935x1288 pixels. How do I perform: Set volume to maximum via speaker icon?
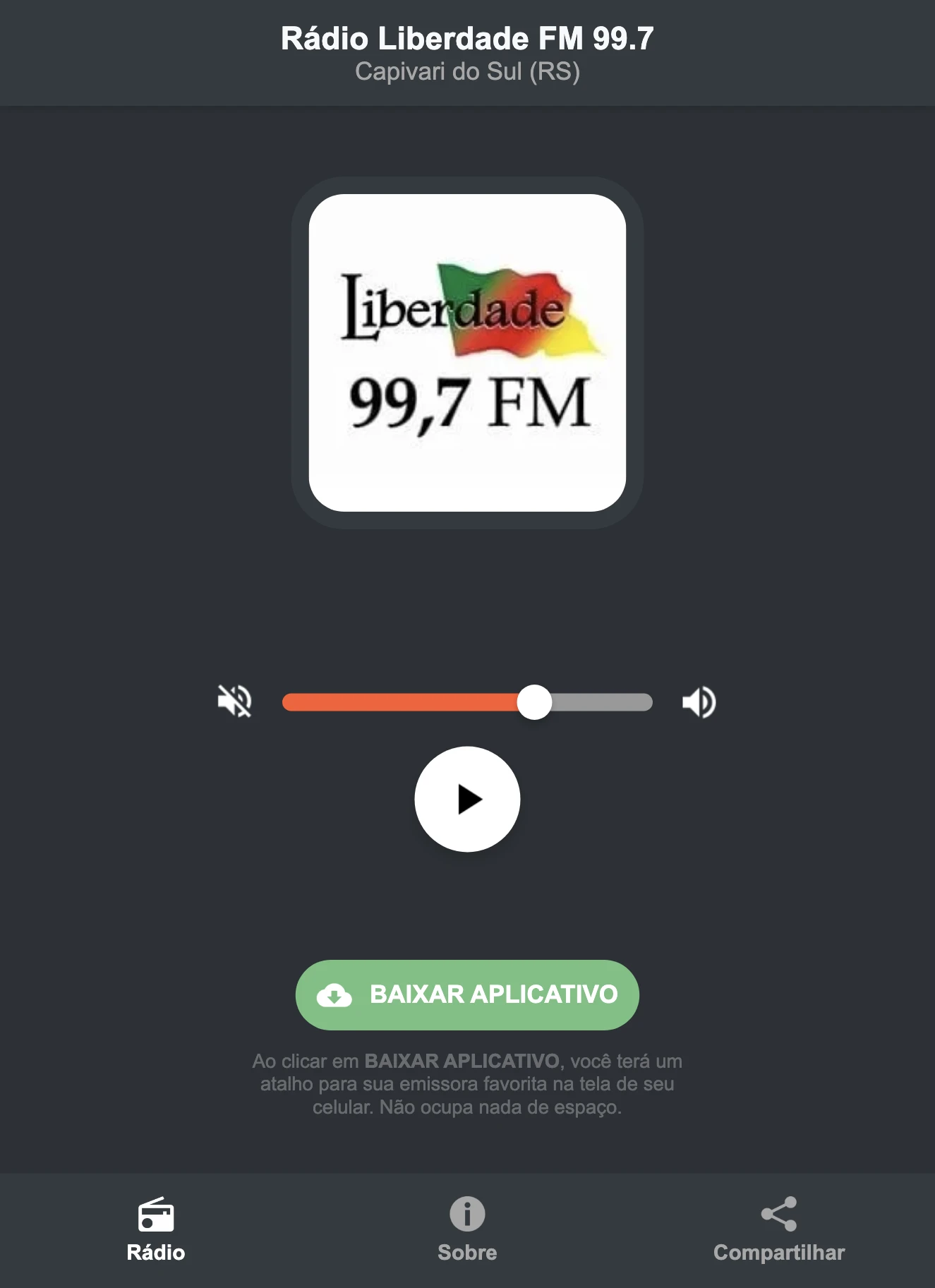699,702
